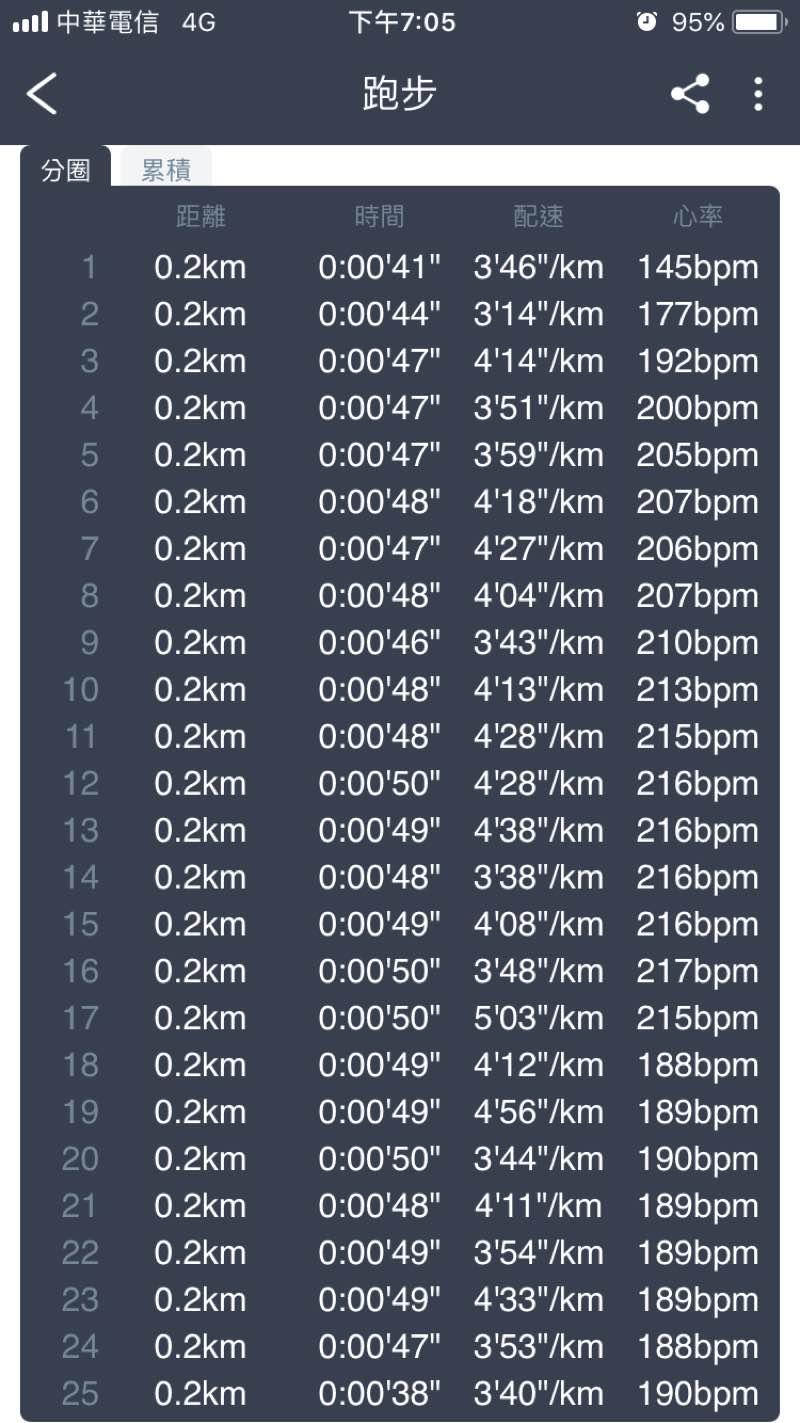The width and height of the screenshot is (800, 1423).
Task: Share this running record
Action: click(x=690, y=94)
